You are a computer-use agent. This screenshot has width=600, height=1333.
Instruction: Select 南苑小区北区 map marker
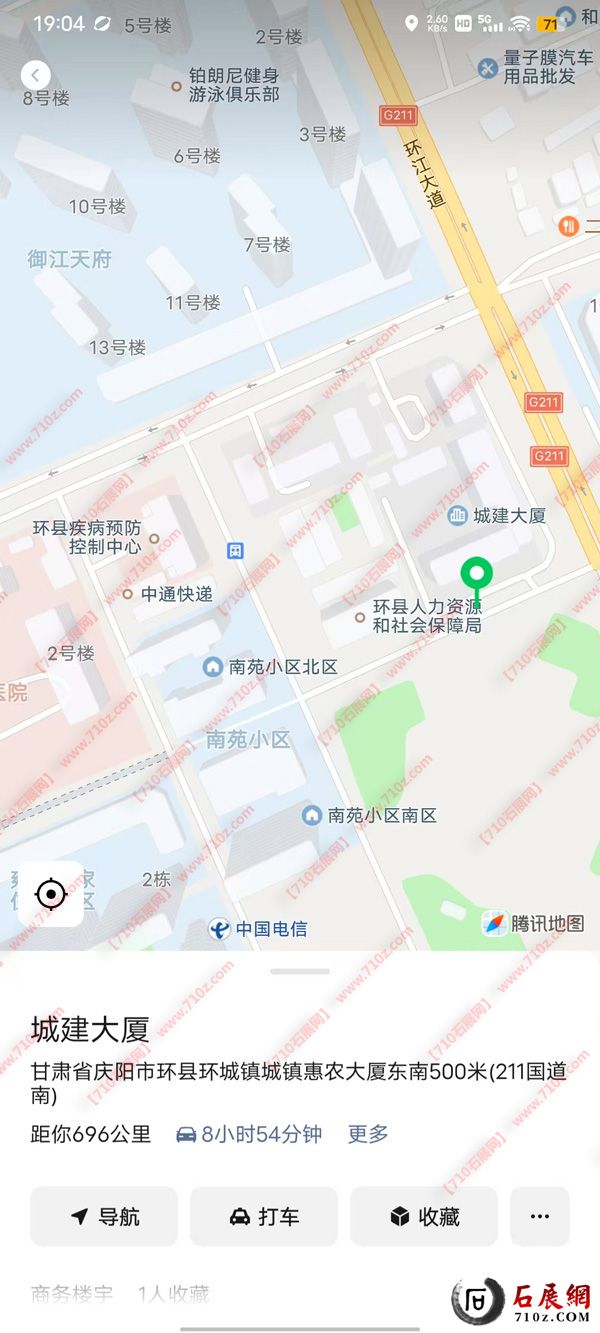tap(272, 667)
